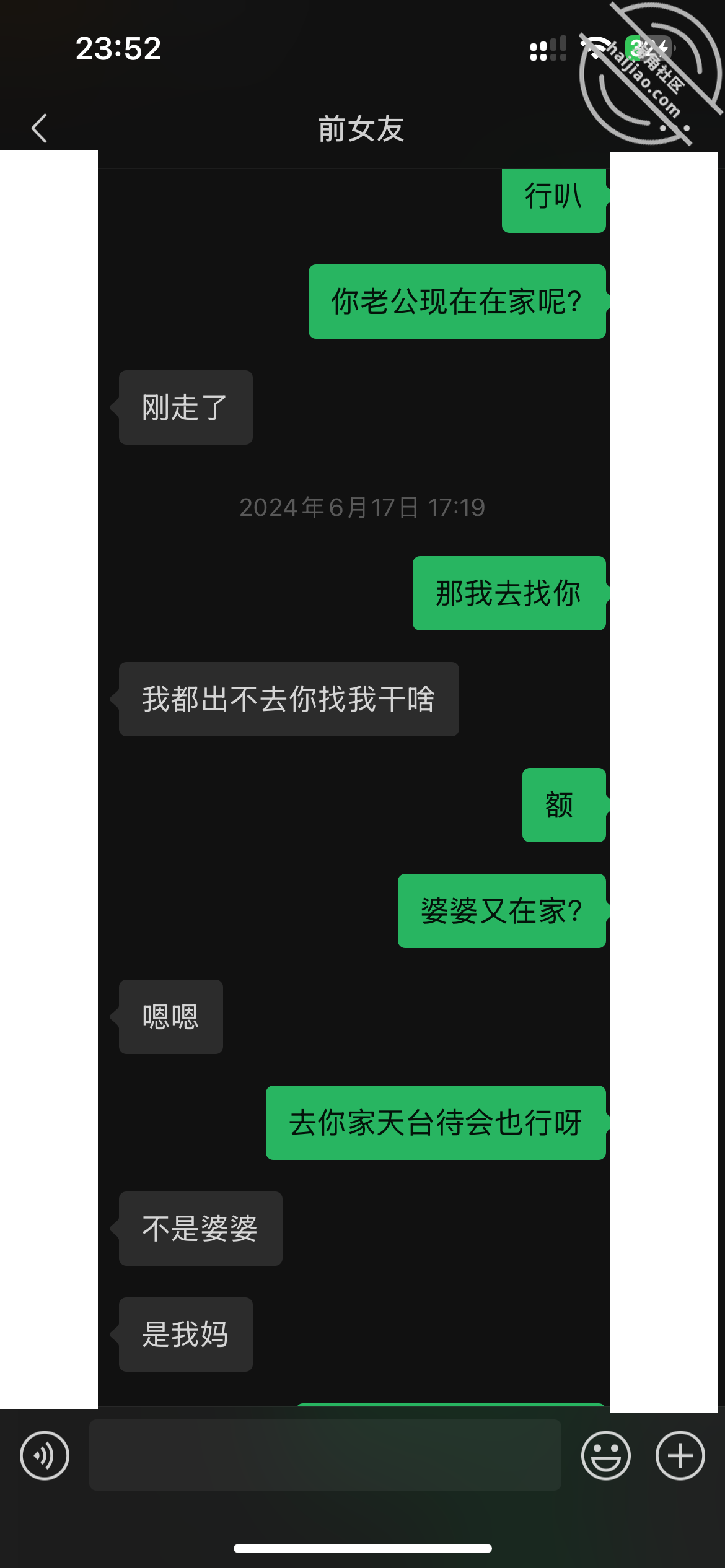
Task: Open the emoji sticker panel
Action: click(x=606, y=1455)
